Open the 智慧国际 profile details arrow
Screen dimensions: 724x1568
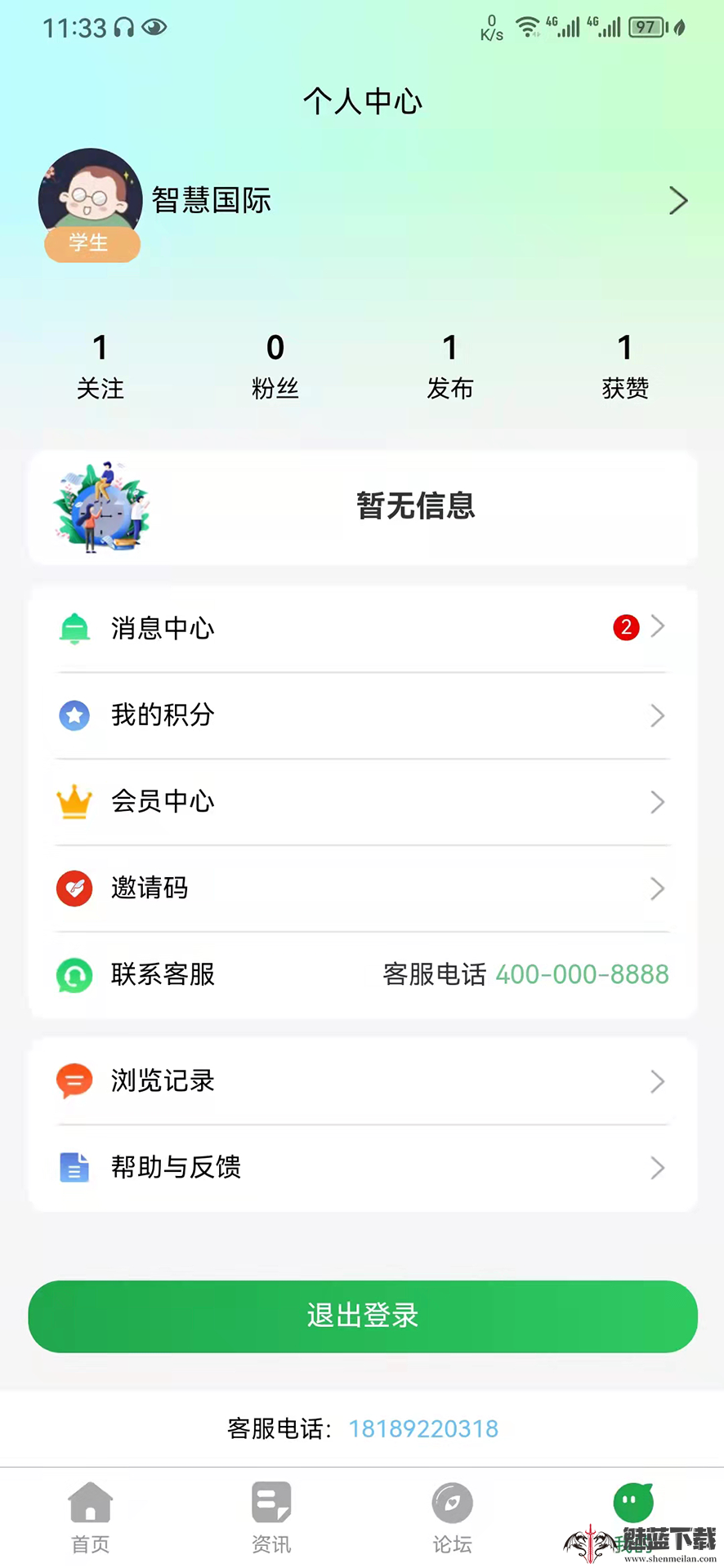(677, 201)
